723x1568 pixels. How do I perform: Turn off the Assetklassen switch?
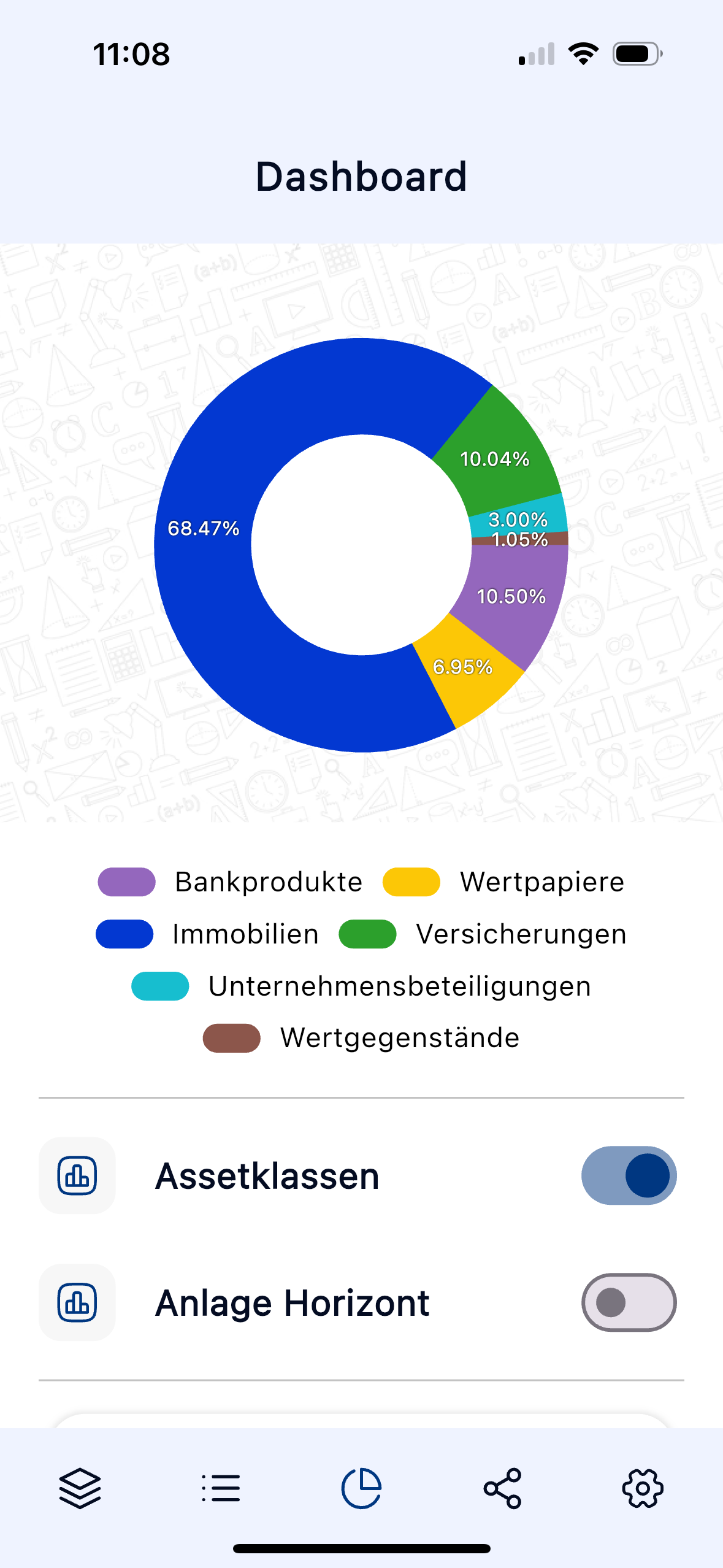point(629,1175)
